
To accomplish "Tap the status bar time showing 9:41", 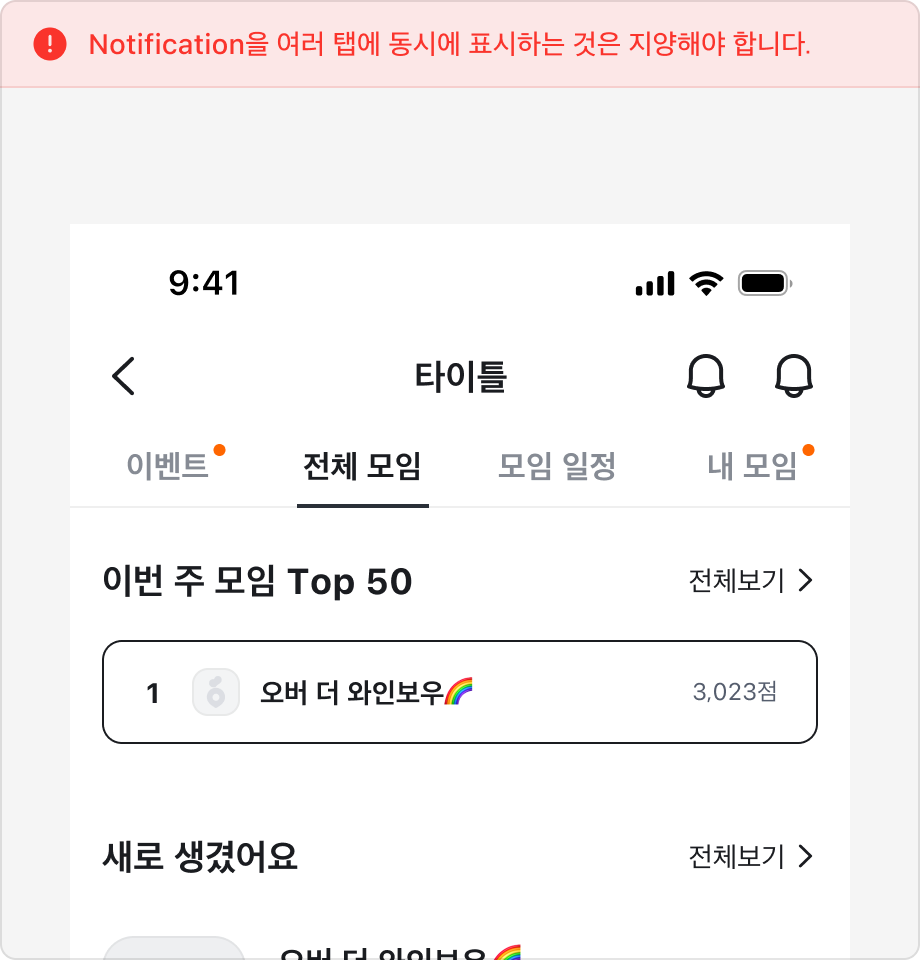I will pyautogui.click(x=207, y=283).
